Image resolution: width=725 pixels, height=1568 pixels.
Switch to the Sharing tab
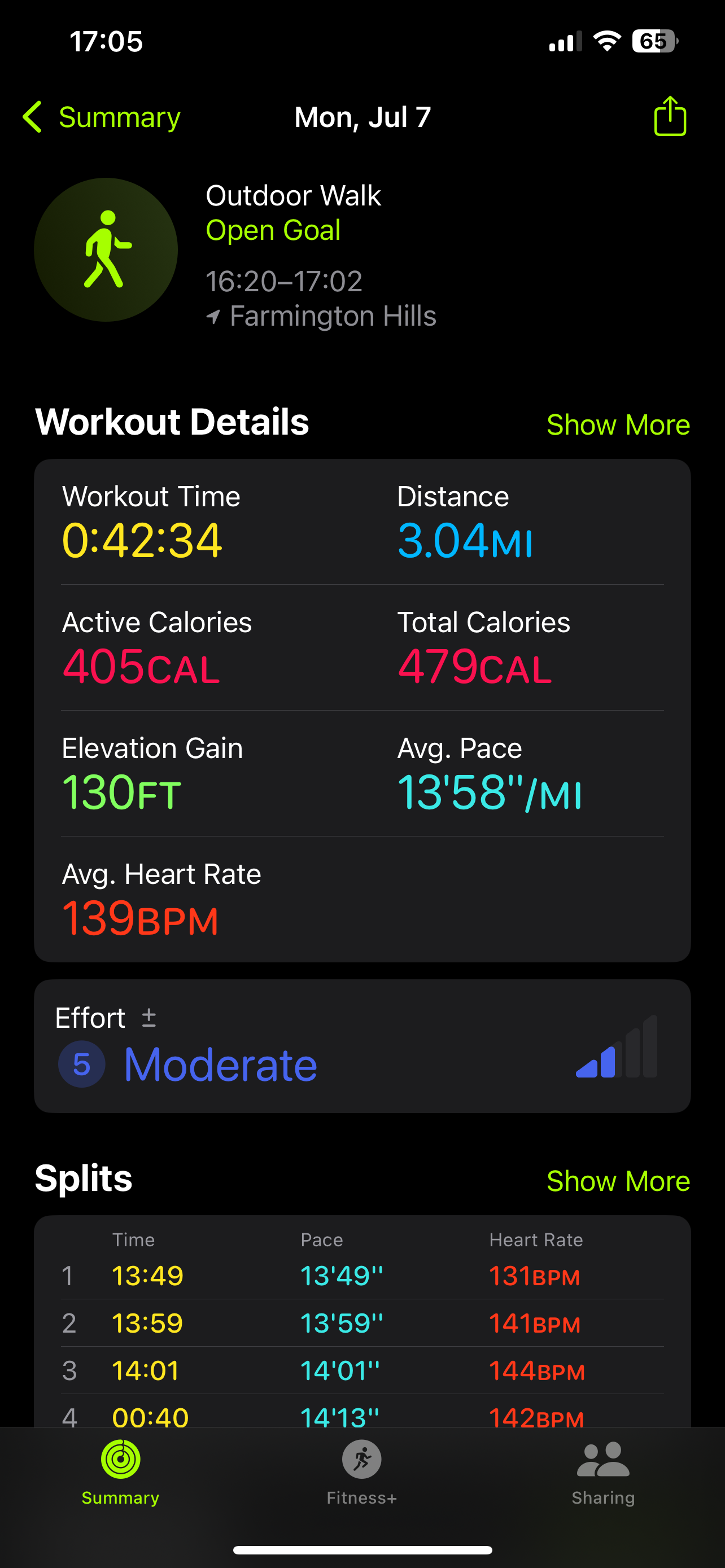(602, 1471)
